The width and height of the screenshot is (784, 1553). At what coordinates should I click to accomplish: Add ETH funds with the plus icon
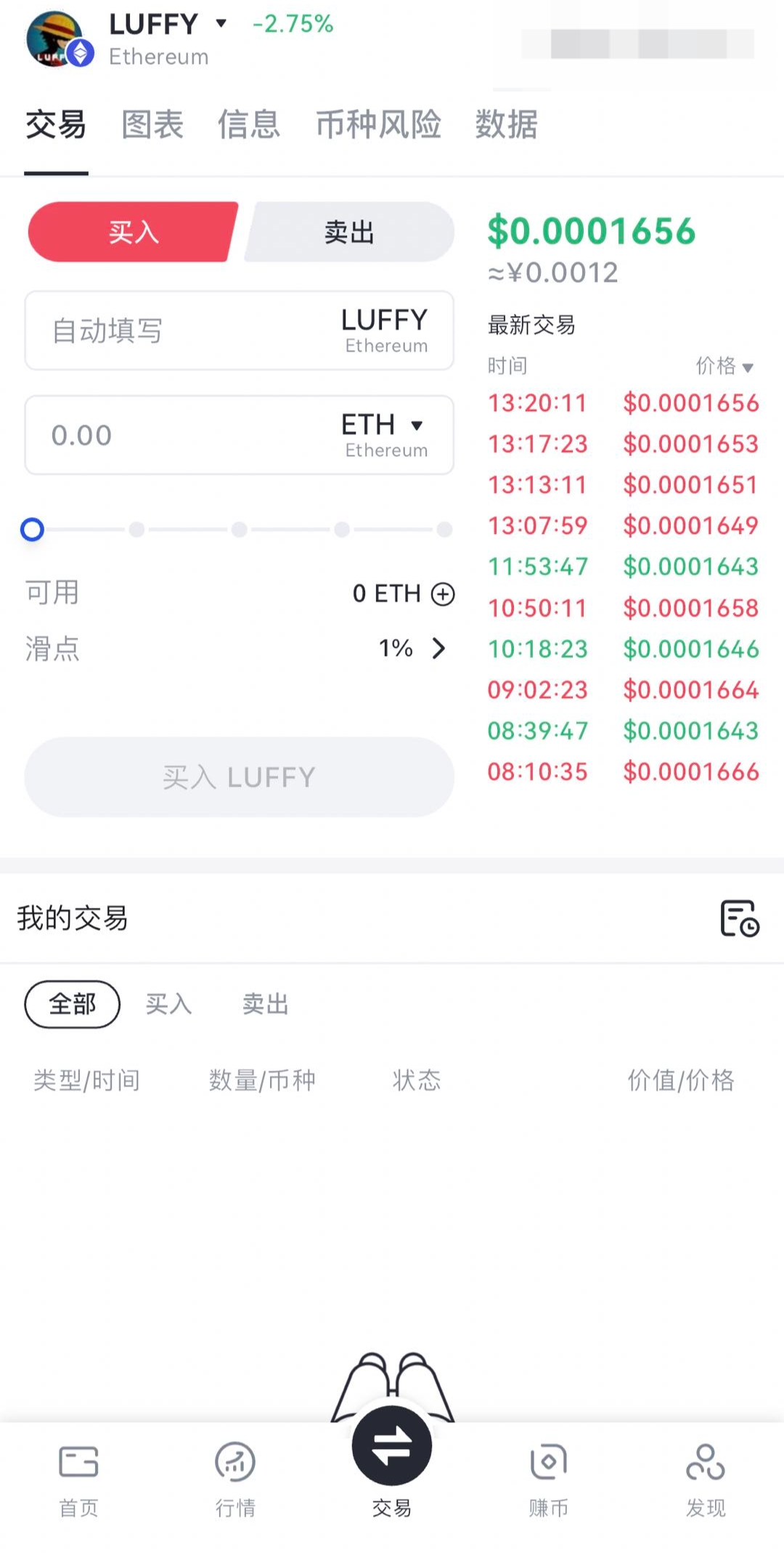point(443,594)
